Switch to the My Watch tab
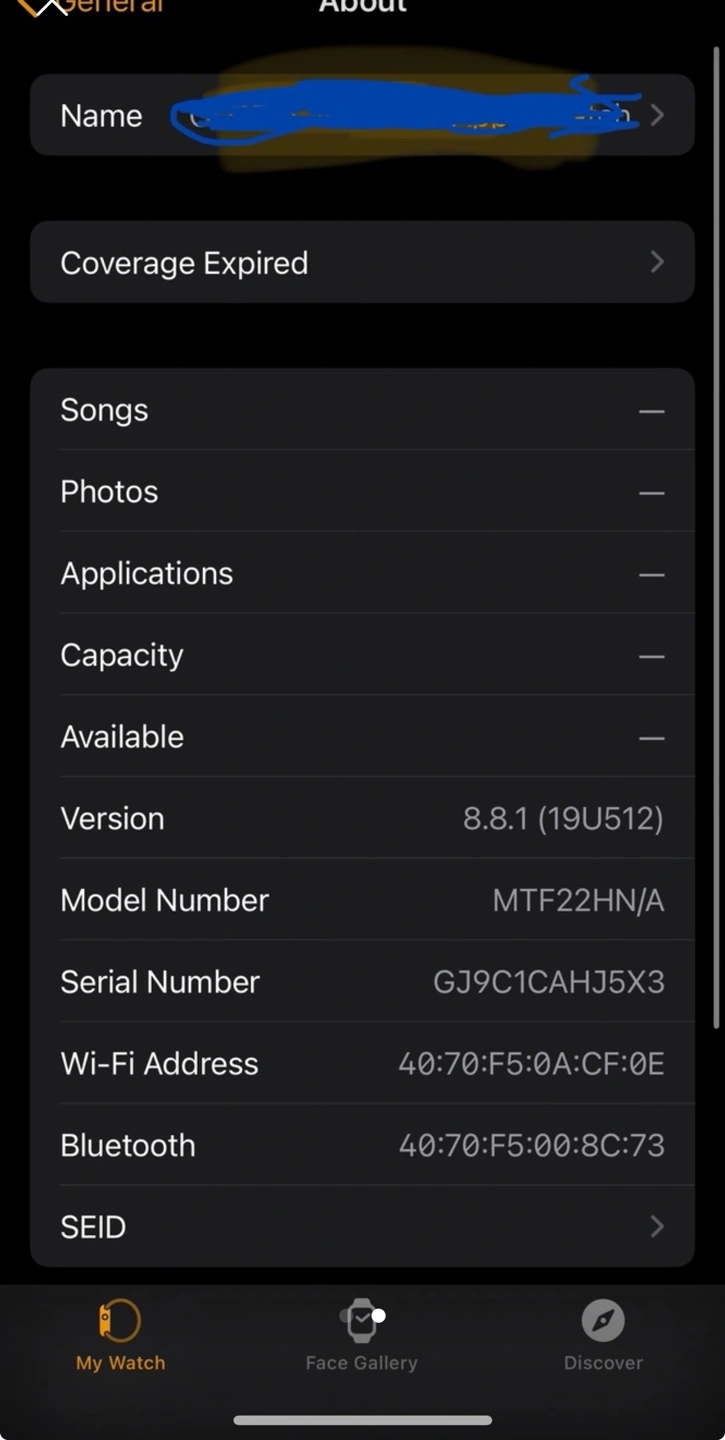Viewport: 725px width, 1440px height. [x=120, y=1336]
